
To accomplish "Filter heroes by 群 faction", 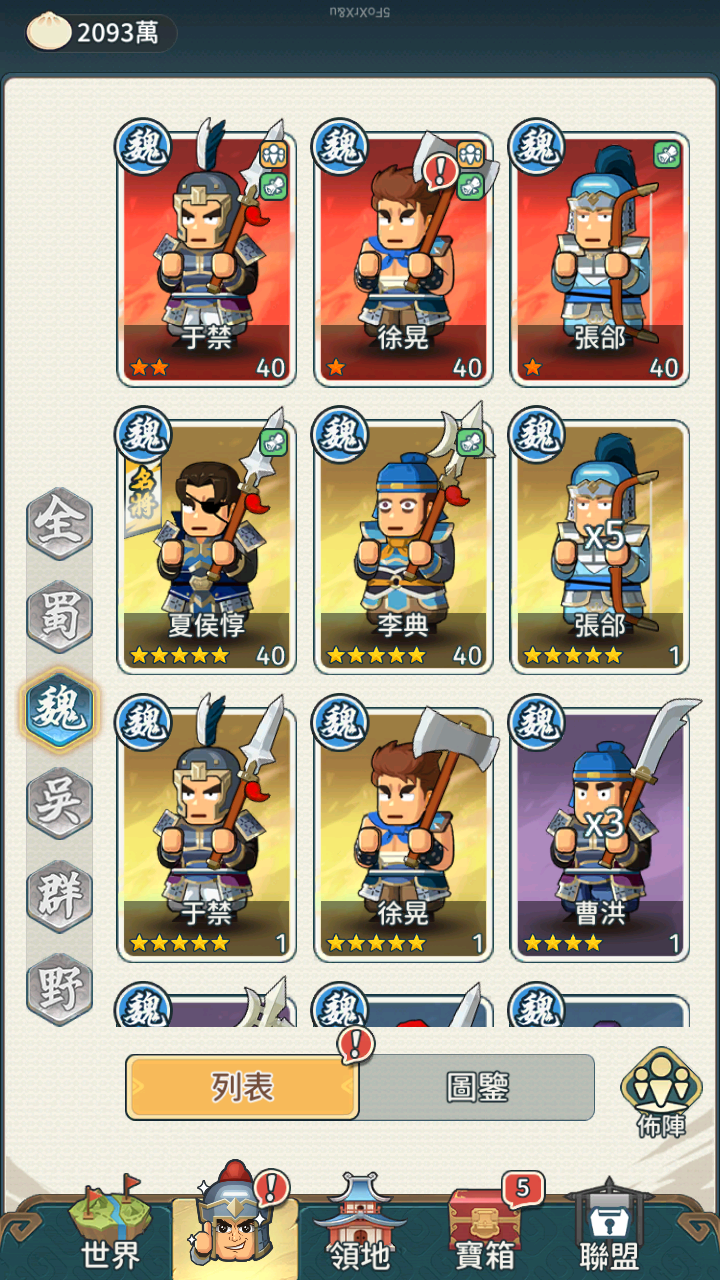I will 59,893.
